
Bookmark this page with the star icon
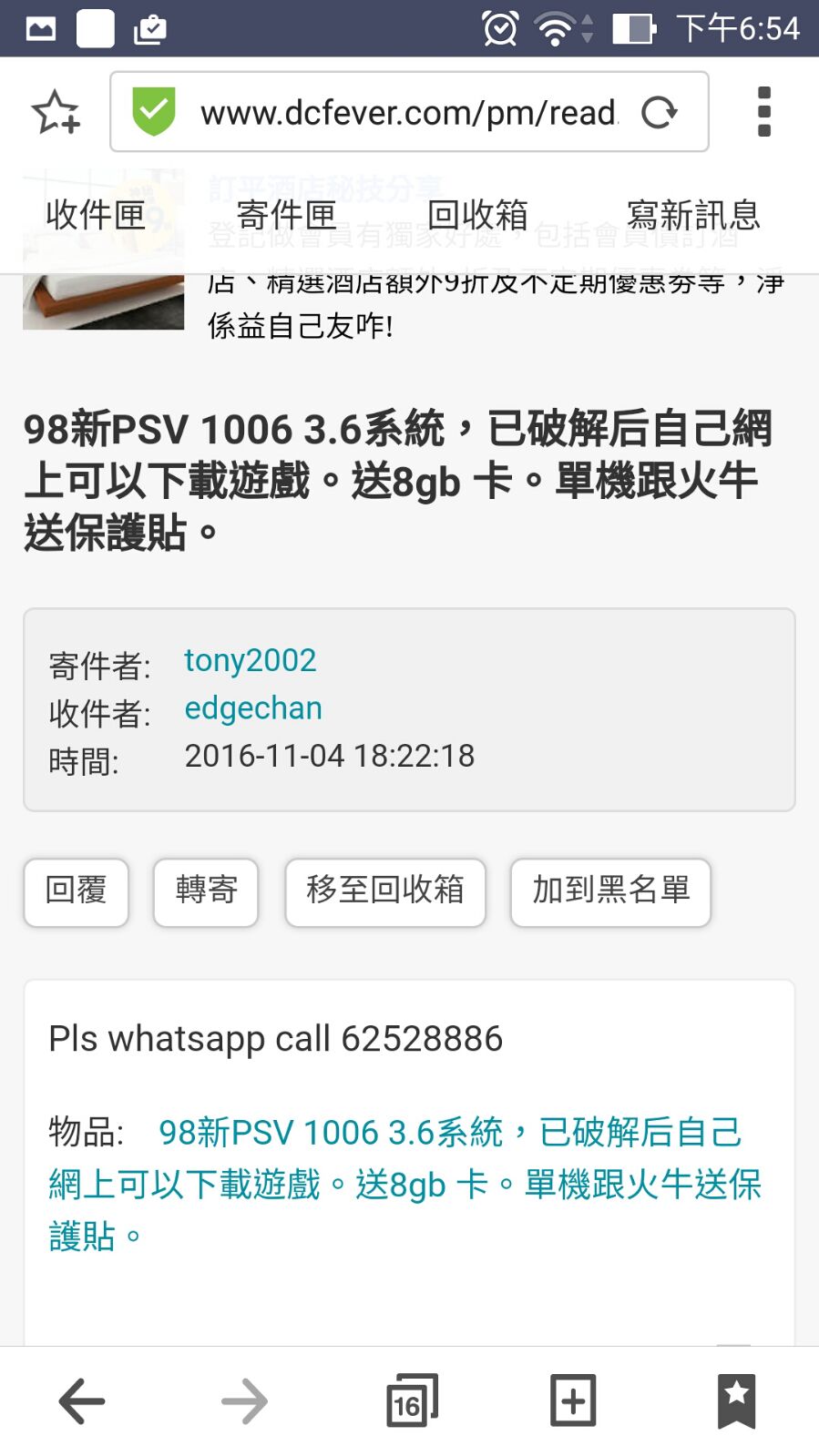point(56,112)
